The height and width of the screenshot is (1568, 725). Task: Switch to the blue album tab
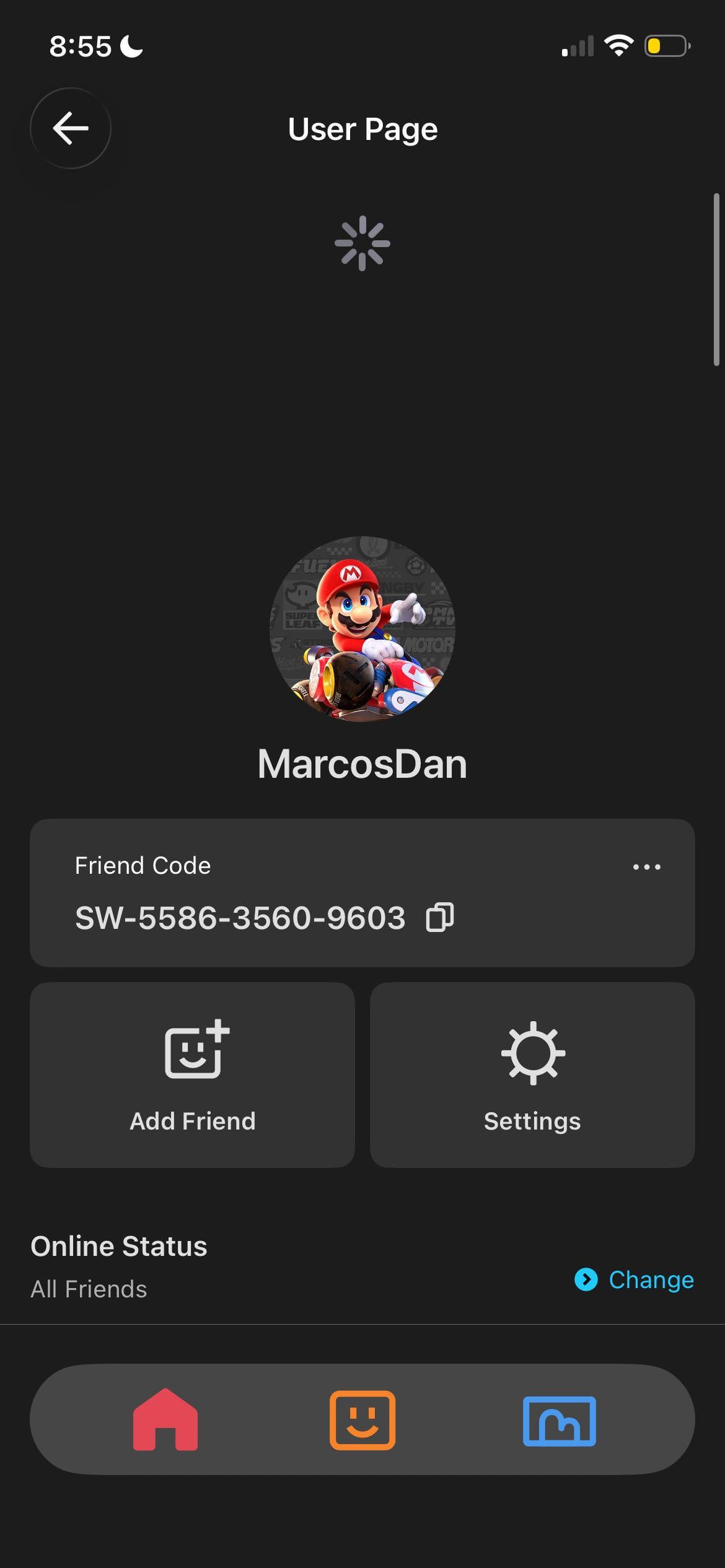tap(559, 1421)
